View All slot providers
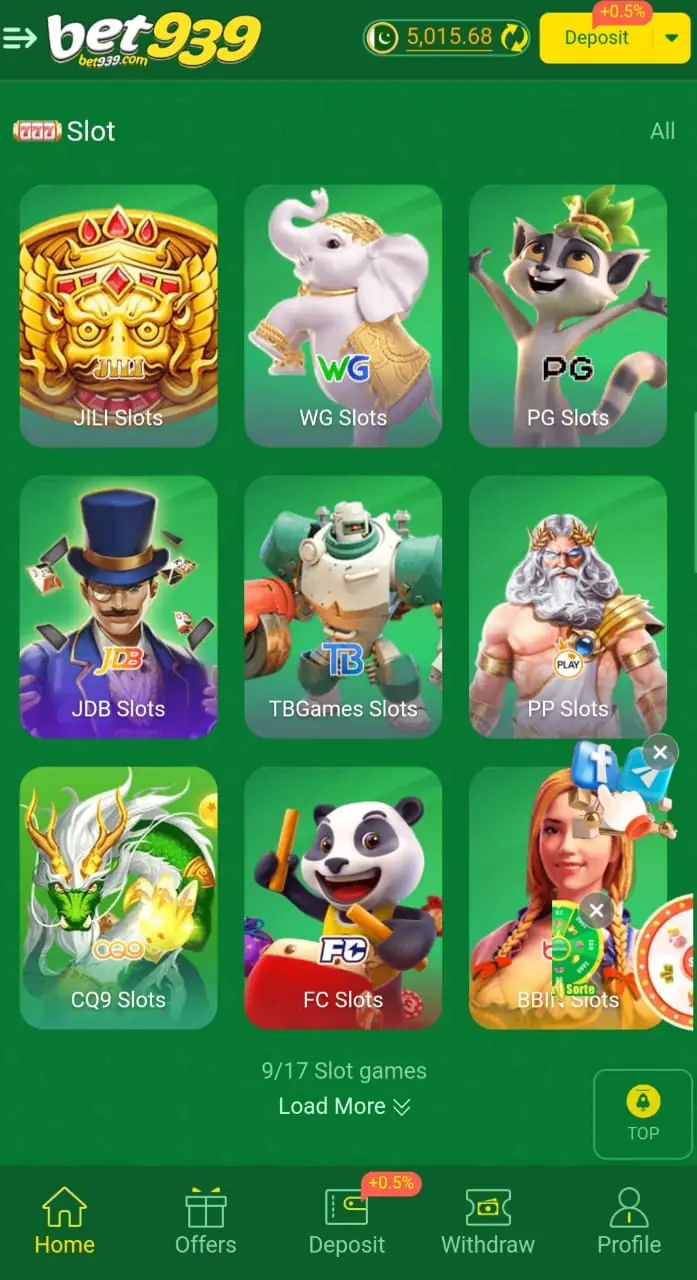This screenshot has height=1280, width=697. 662,131
